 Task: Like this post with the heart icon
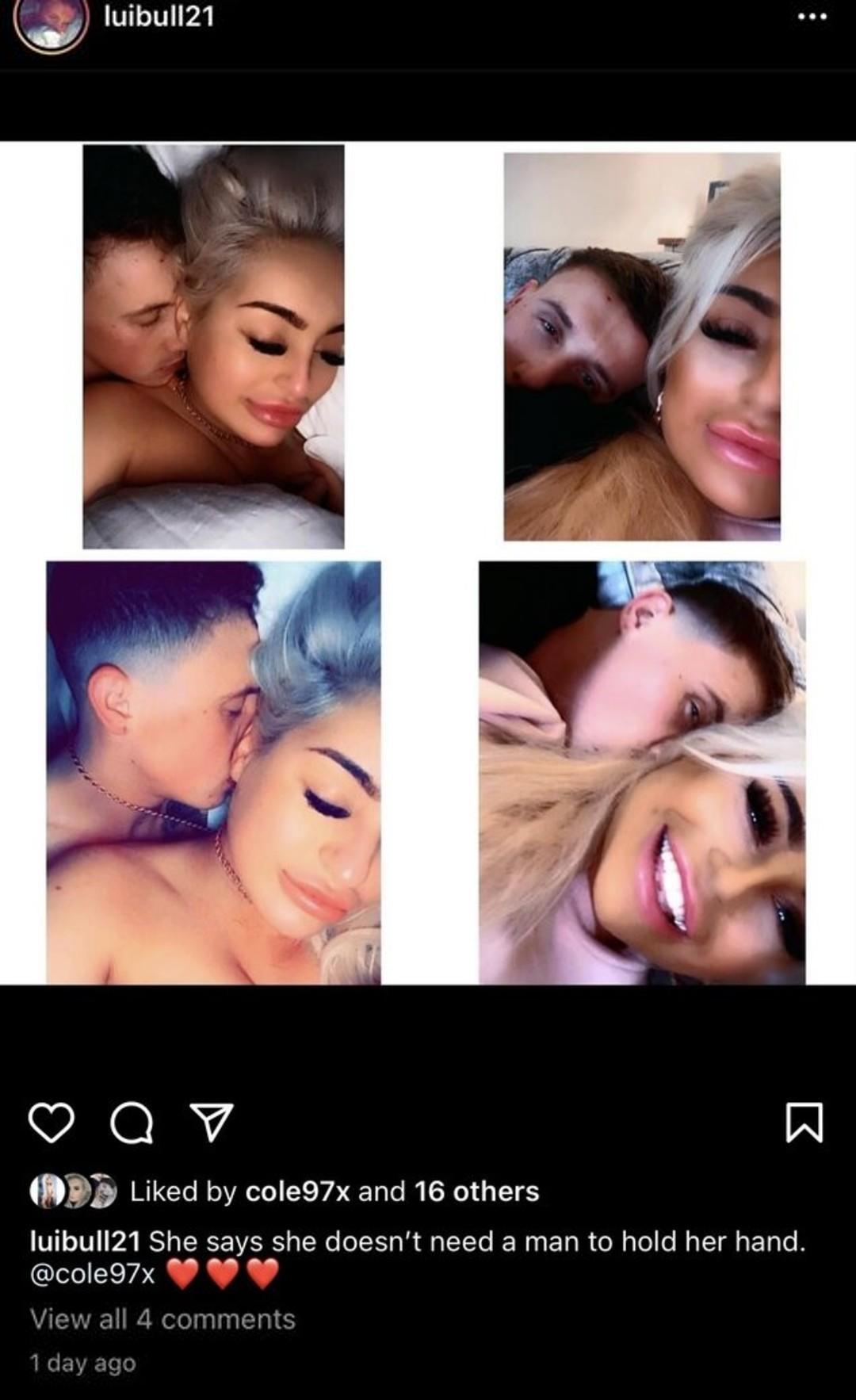52,1123
